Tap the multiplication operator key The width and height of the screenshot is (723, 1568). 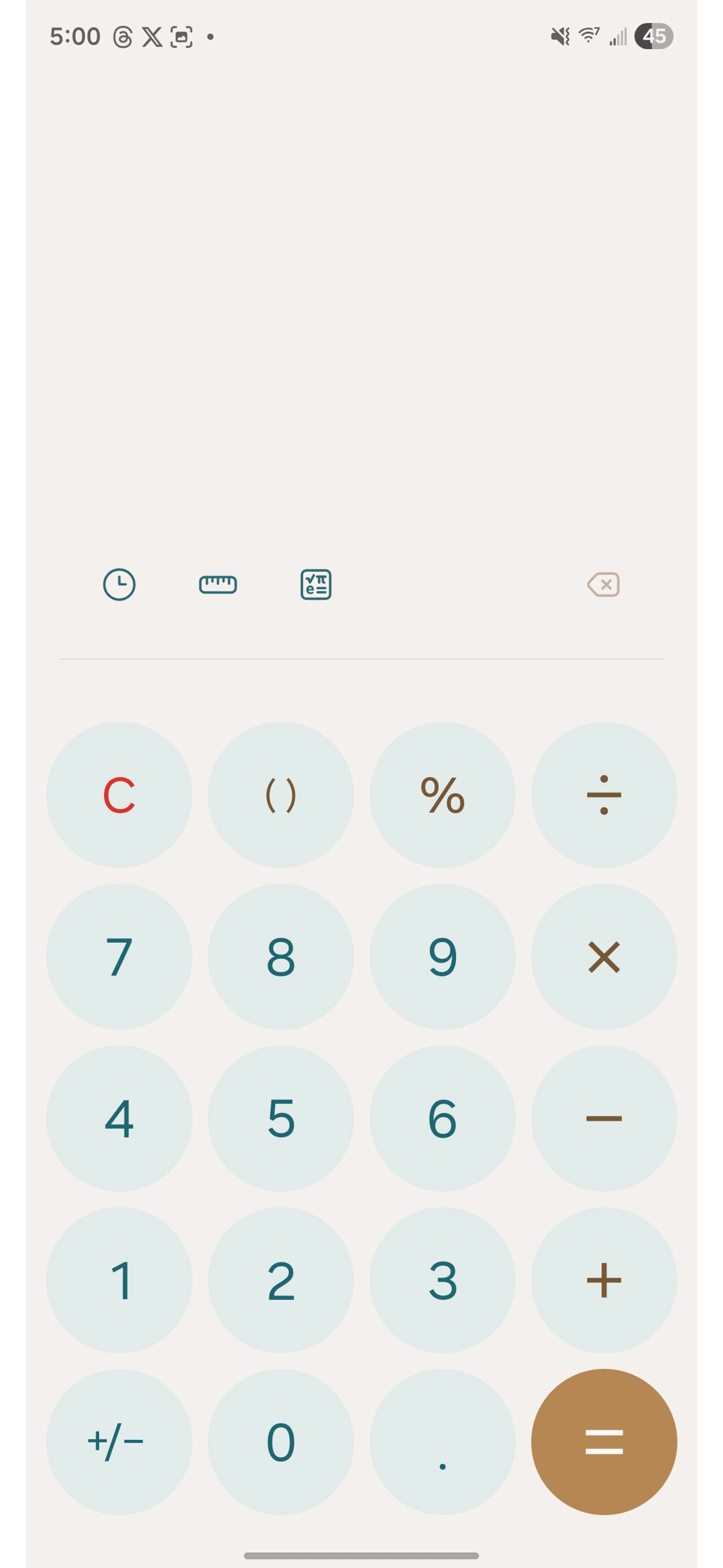click(x=603, y=956)
